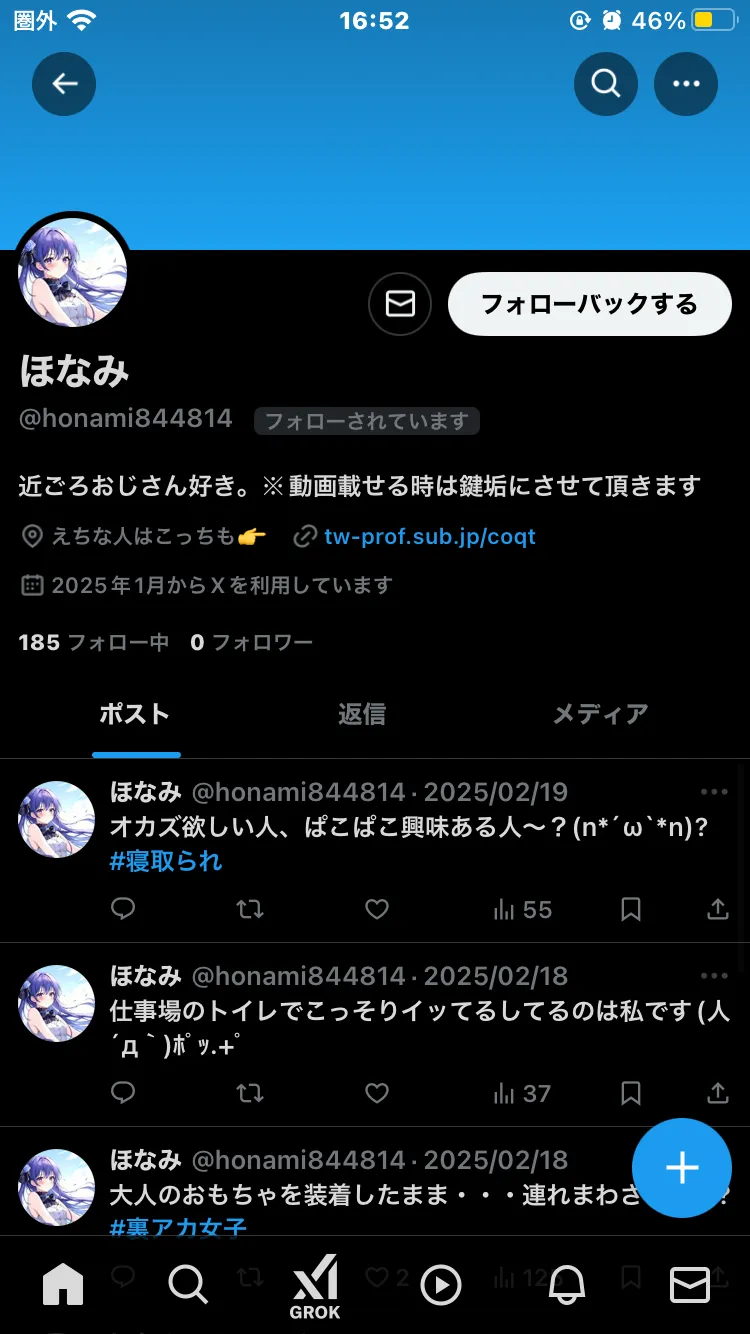
Task: View the 185 フォロー中 list
Action: [x=94, y=642]
